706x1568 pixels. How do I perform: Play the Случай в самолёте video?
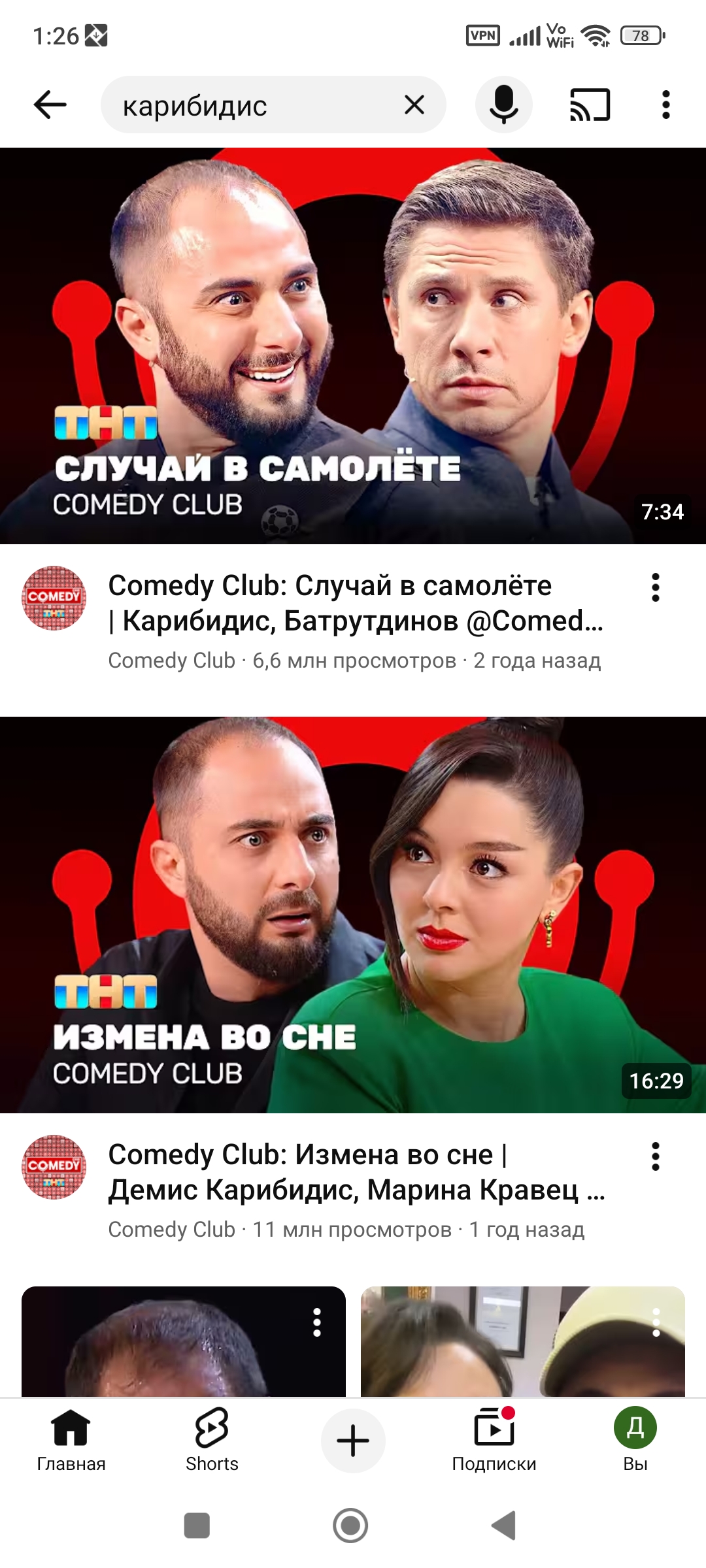point(353,346)
